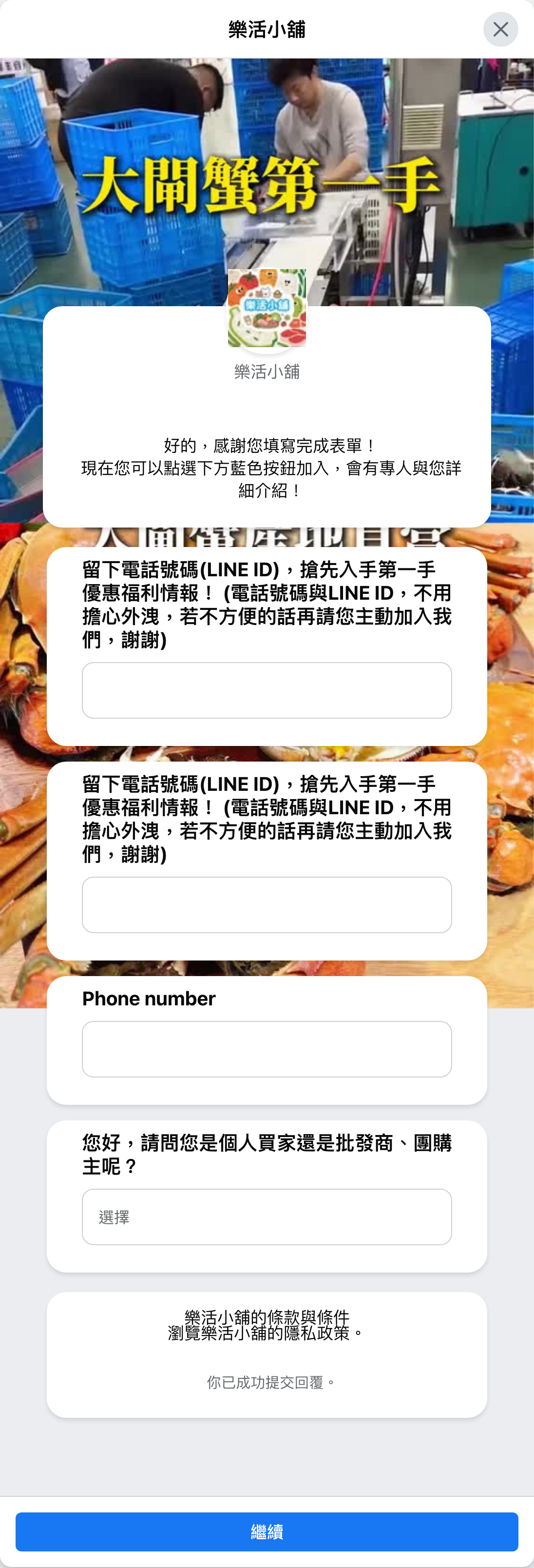Click the 樂活小舖 header title
Screen dimensions: 534x1568
267,29
